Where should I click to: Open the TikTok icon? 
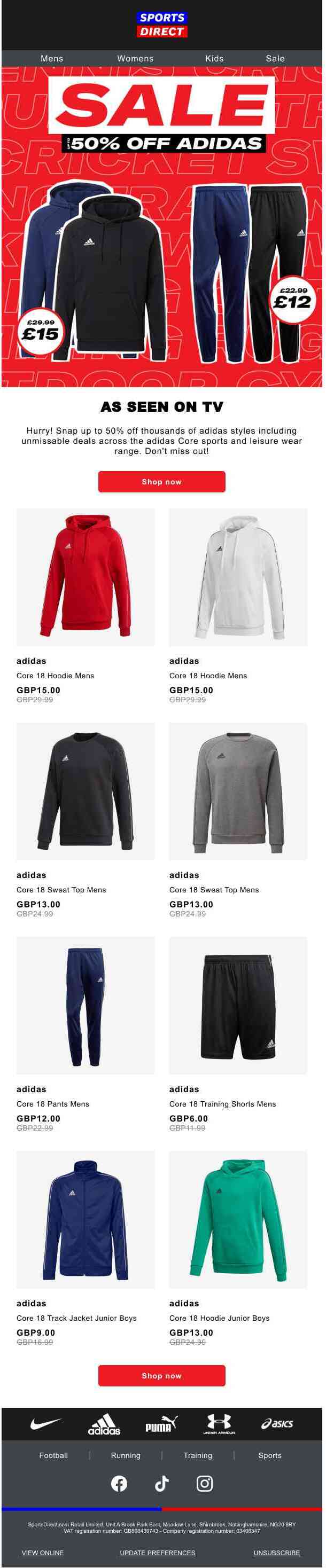pyautogui.click(x=161, y=1484)
